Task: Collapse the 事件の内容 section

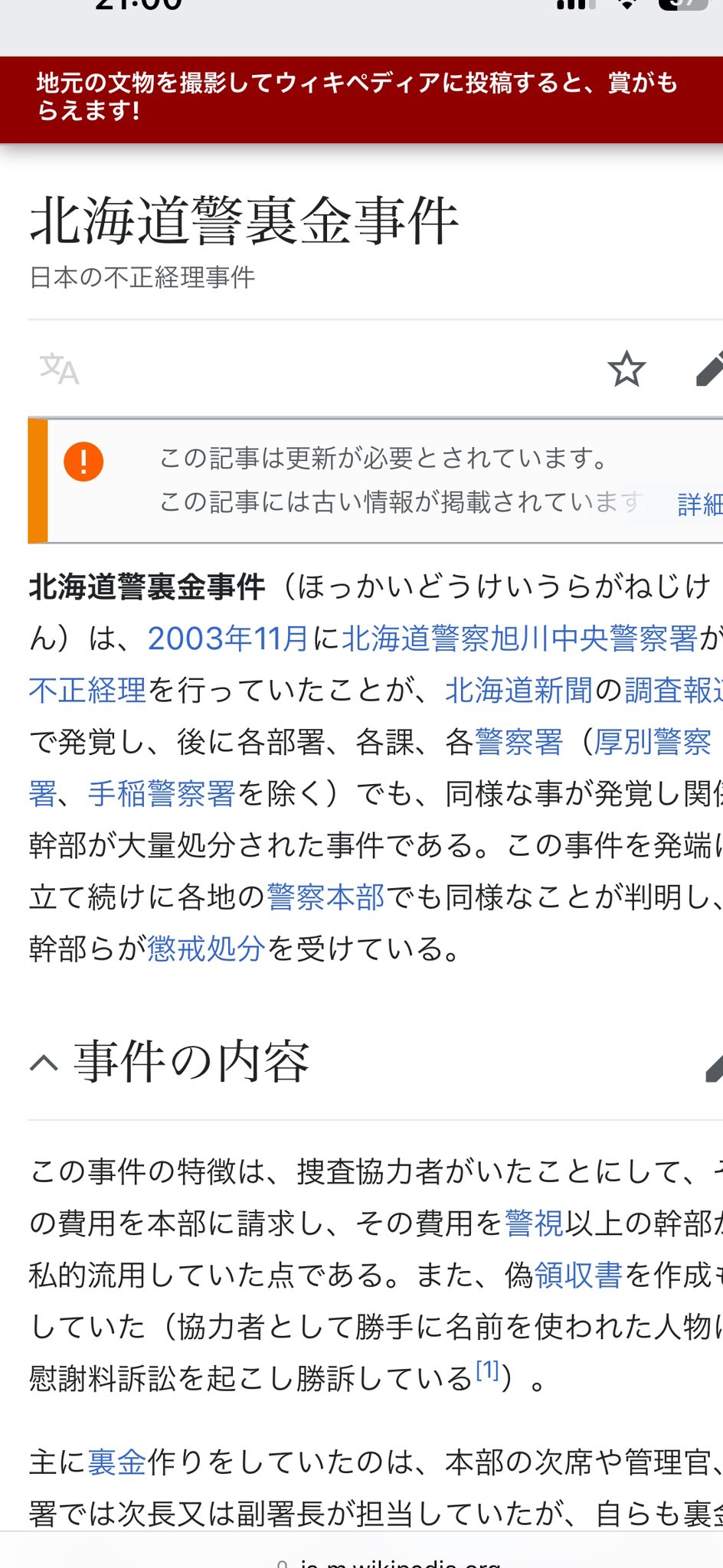Action: click(x=44, y=1063)
